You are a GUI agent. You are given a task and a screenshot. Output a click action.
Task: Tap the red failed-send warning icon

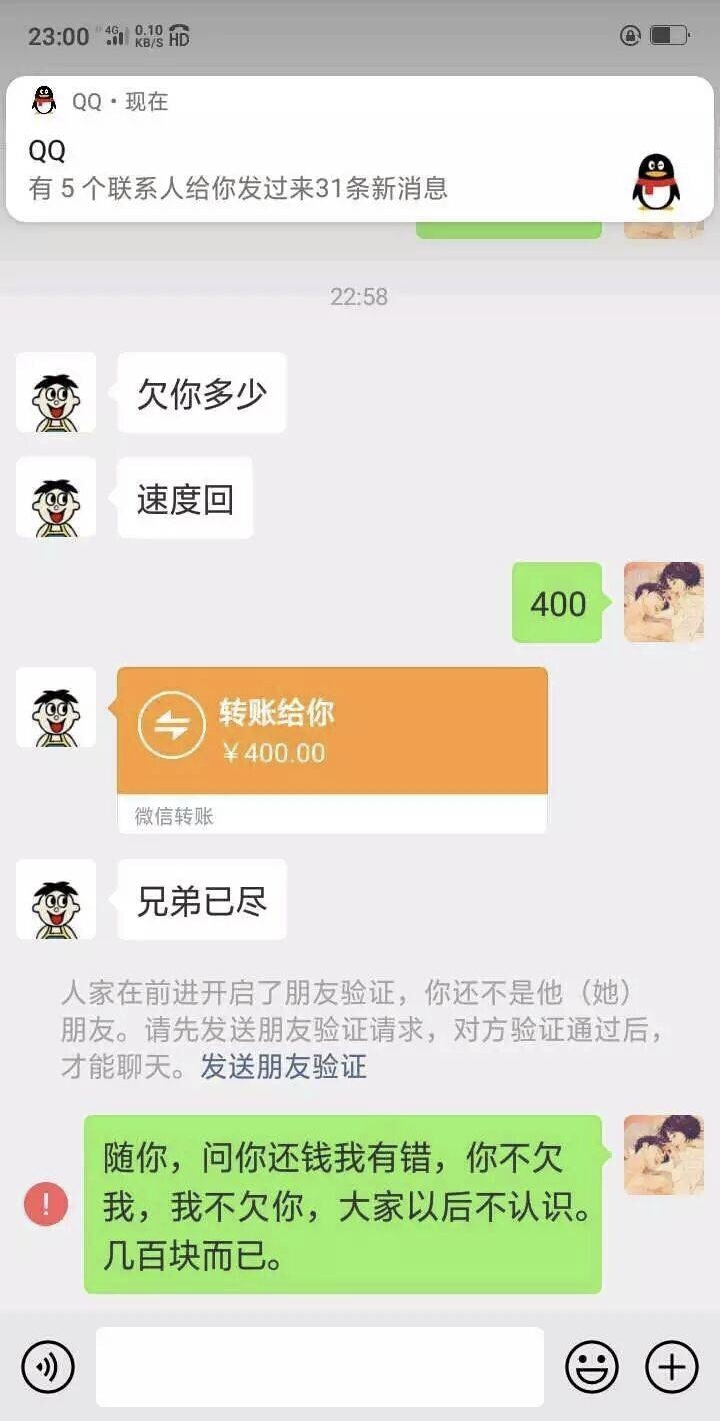tap(46, 1204)
